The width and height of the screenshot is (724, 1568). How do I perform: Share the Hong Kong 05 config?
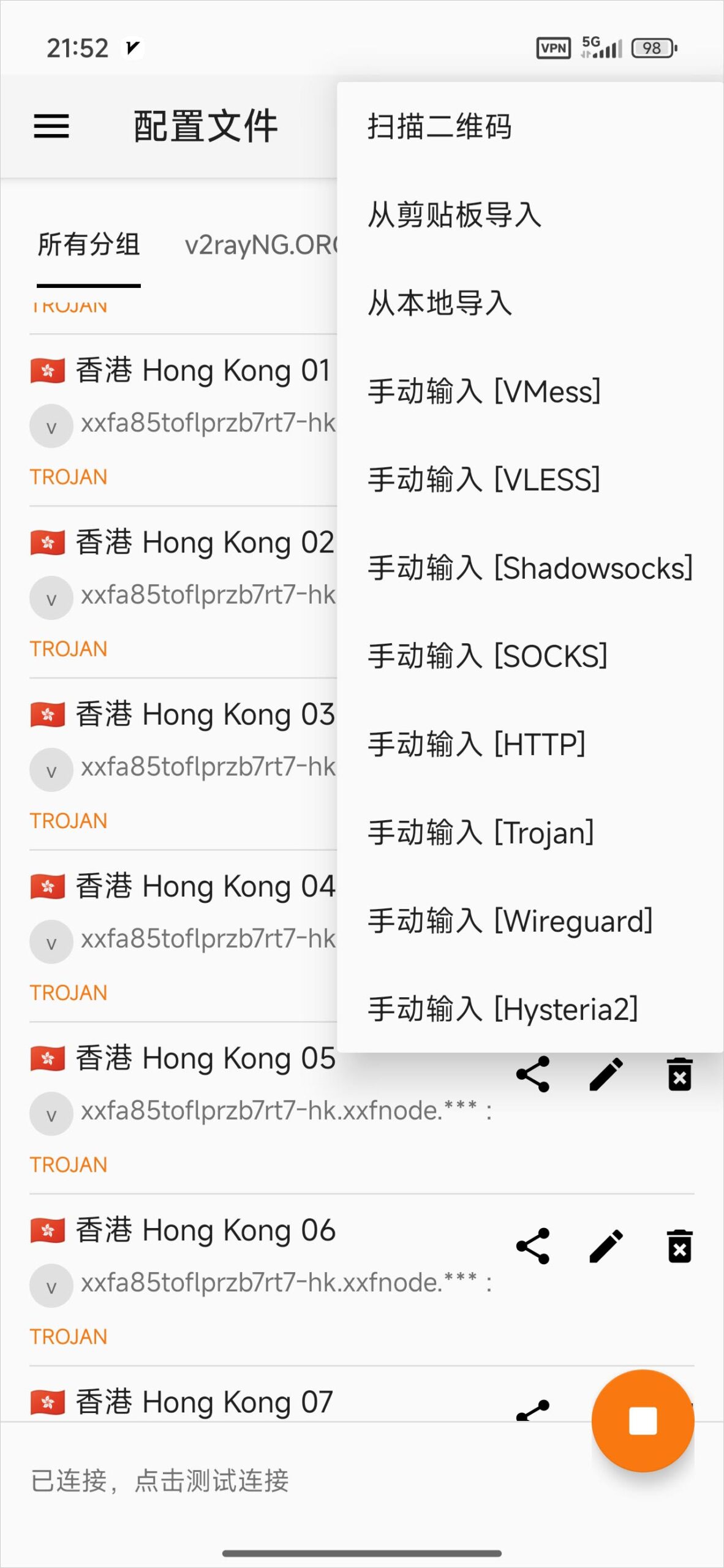(x=533, y=1074)
